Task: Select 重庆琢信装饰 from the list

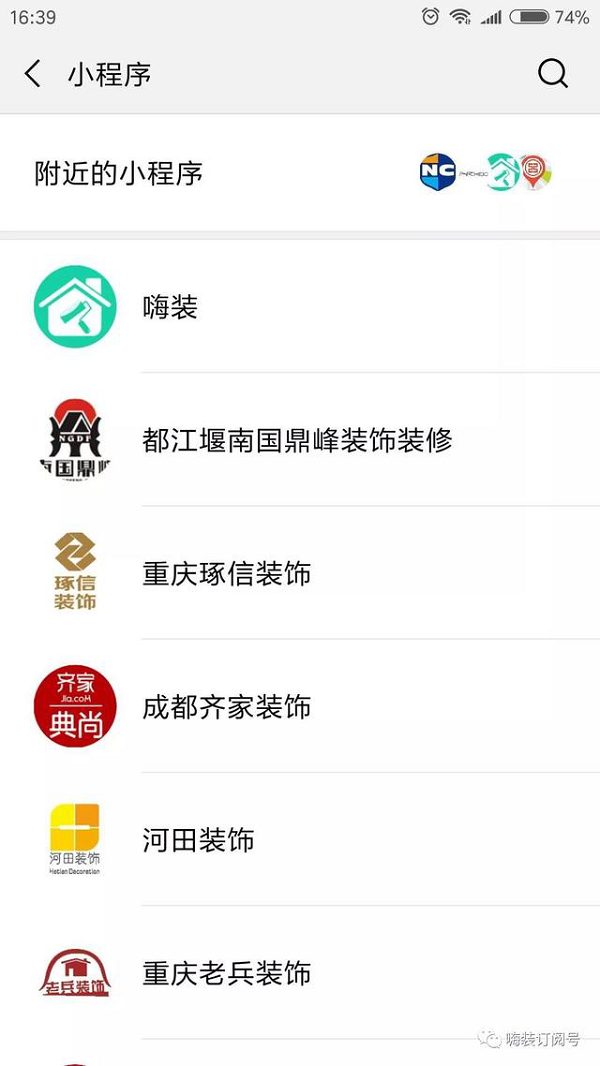Action: 300,573
